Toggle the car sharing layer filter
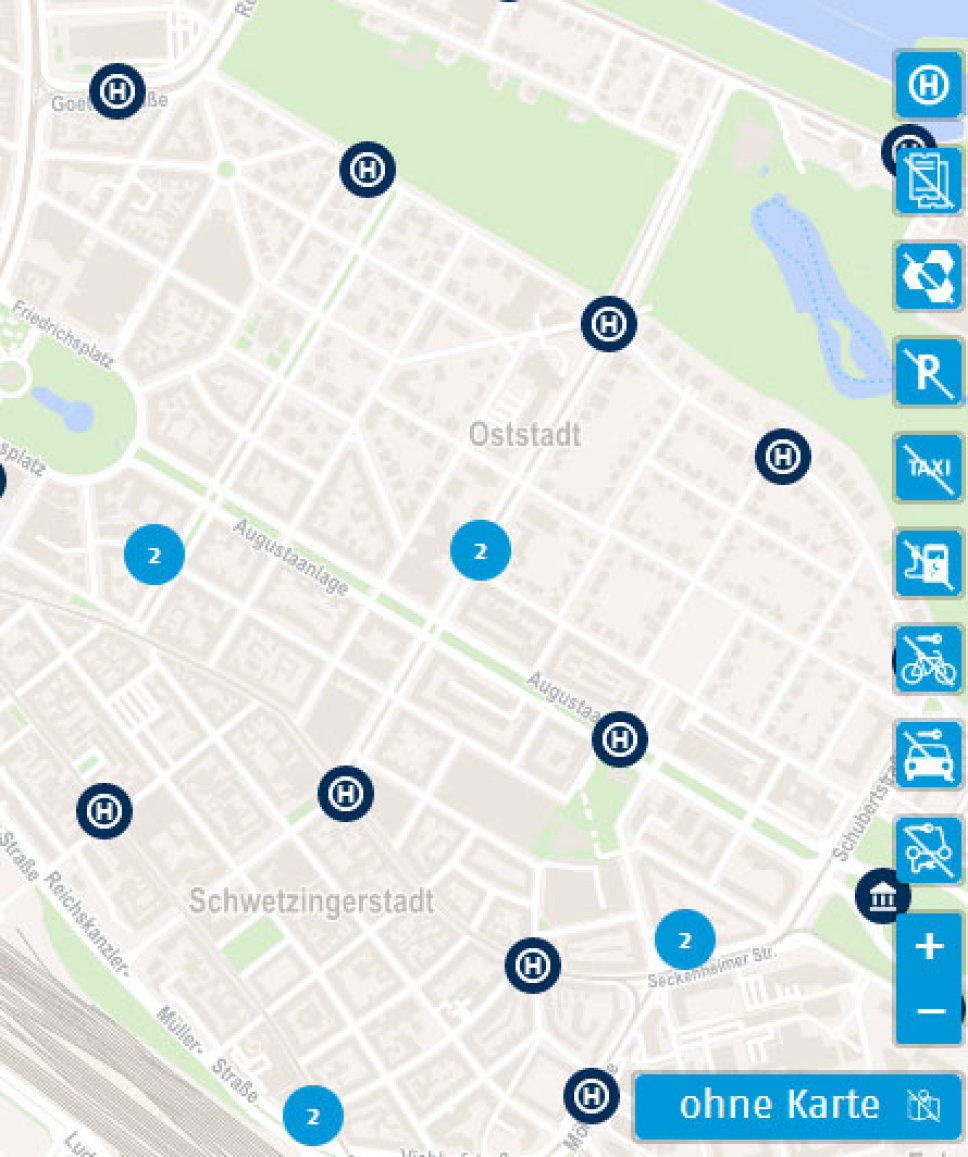Viewport: 968px width, 1157px height. click(928, 756)
